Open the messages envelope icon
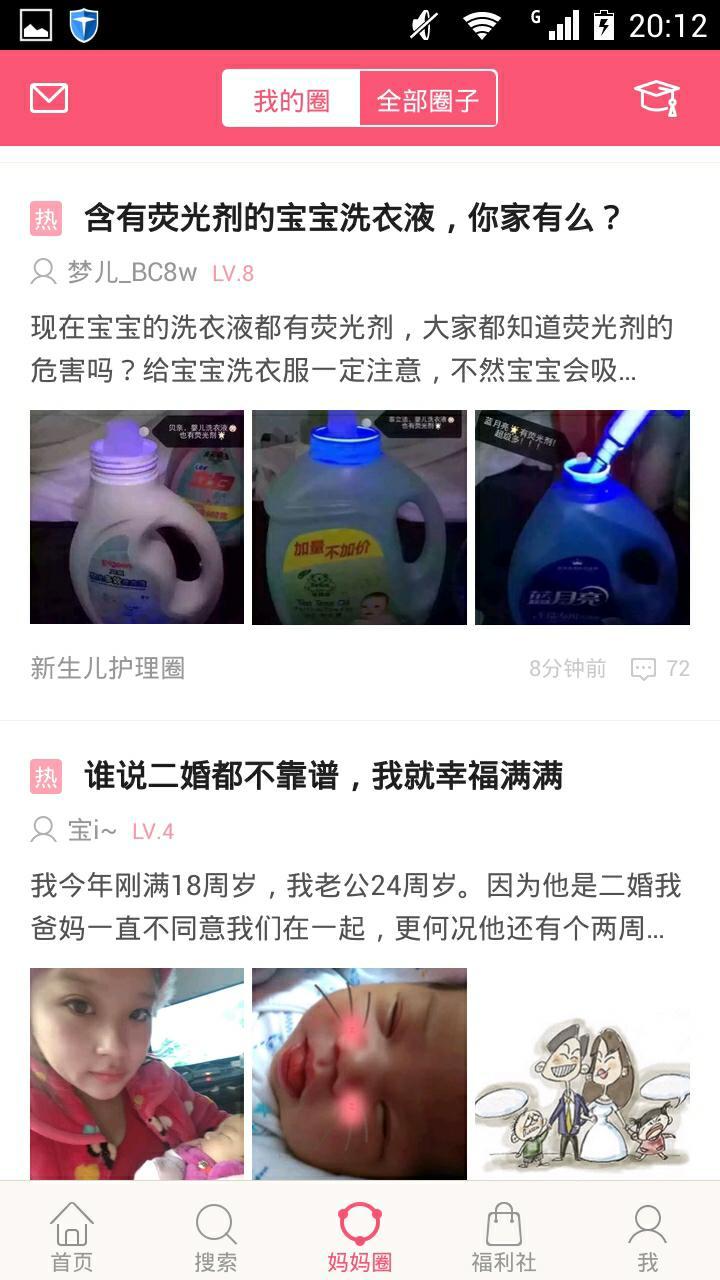The width and height of the screenshot is (720, 1280). click(49, 98)
